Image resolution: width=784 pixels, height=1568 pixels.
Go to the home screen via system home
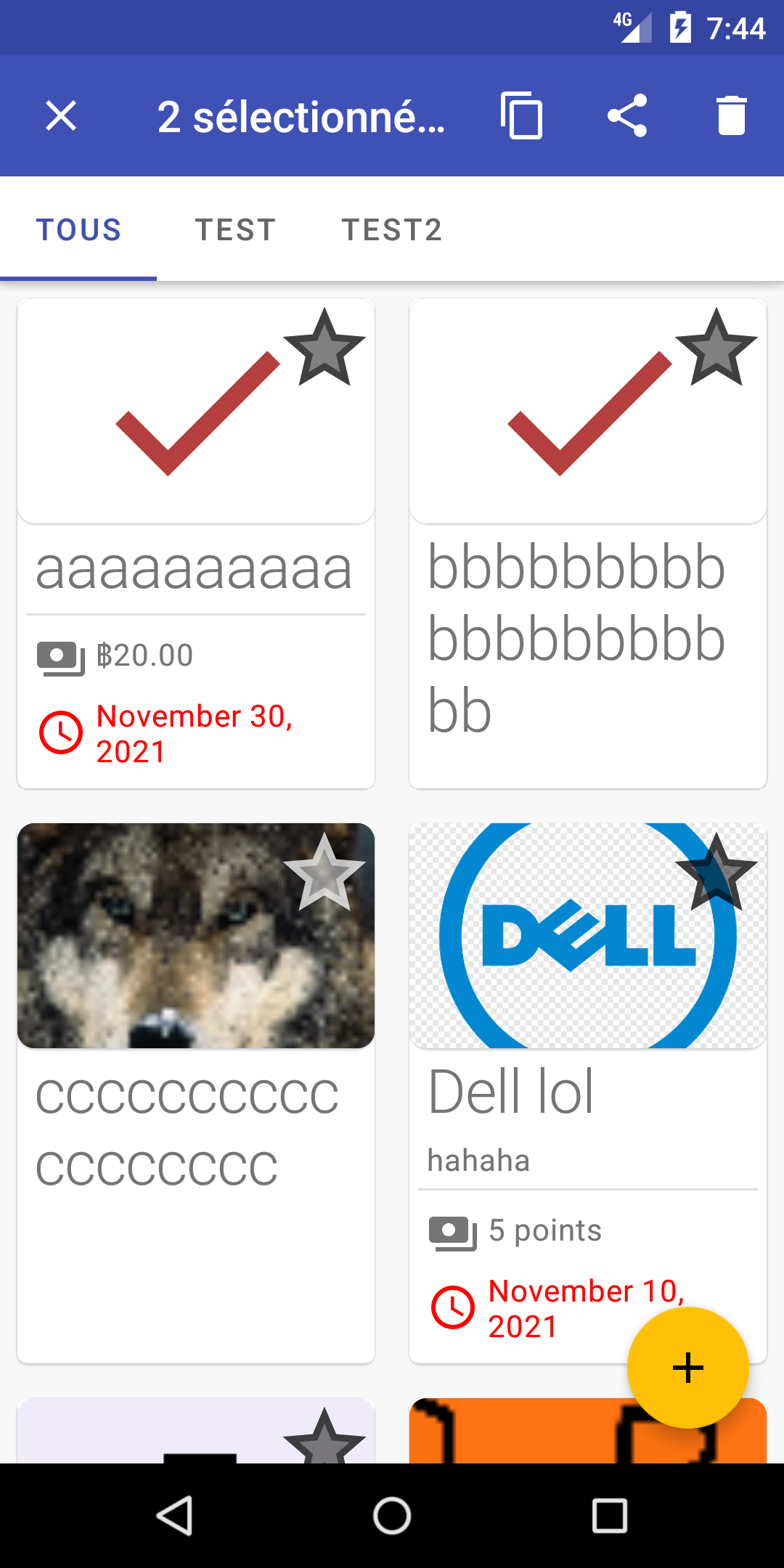tap(392, 1516)
